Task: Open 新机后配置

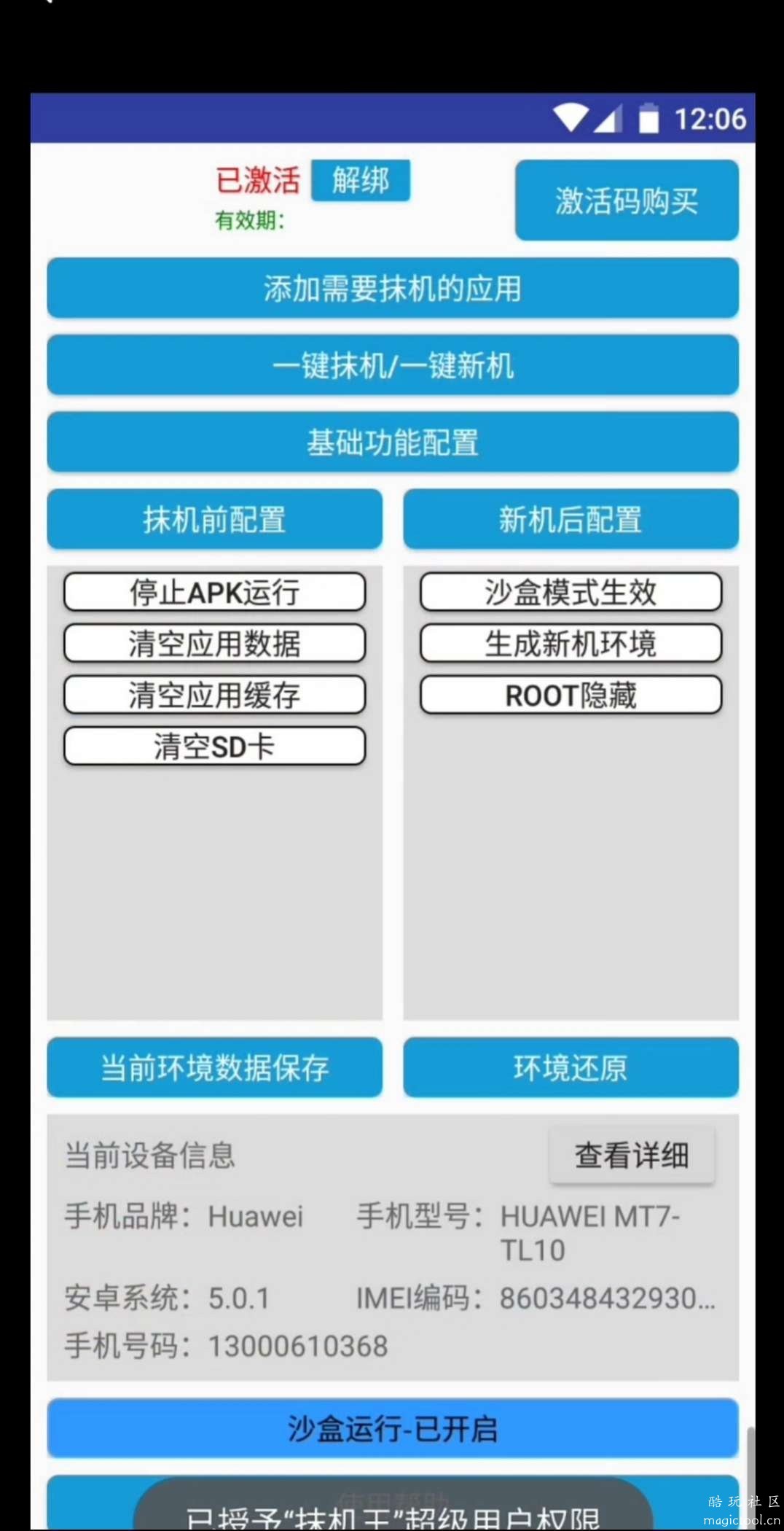Action: (x=571, y=519)
